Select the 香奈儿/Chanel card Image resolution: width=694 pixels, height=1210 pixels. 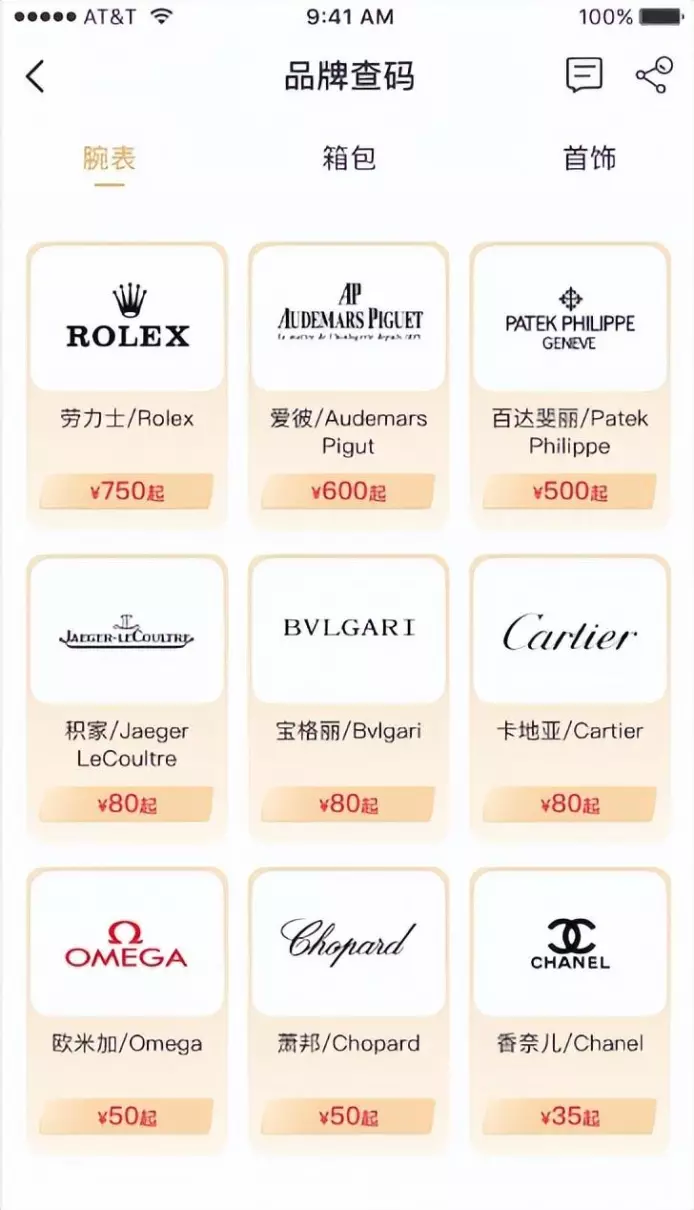(570, 1009)
